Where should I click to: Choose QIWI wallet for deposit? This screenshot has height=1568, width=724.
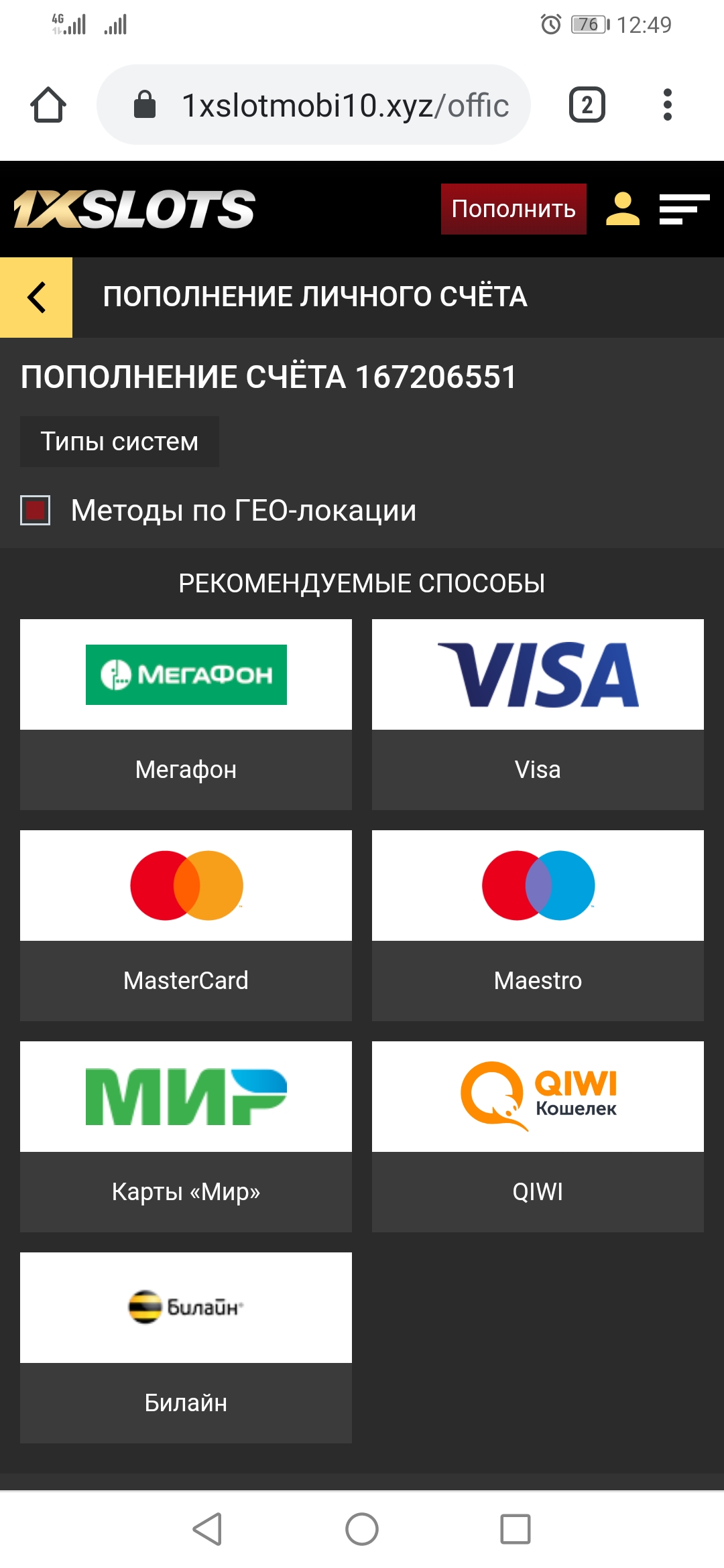tap(538, 1136)
